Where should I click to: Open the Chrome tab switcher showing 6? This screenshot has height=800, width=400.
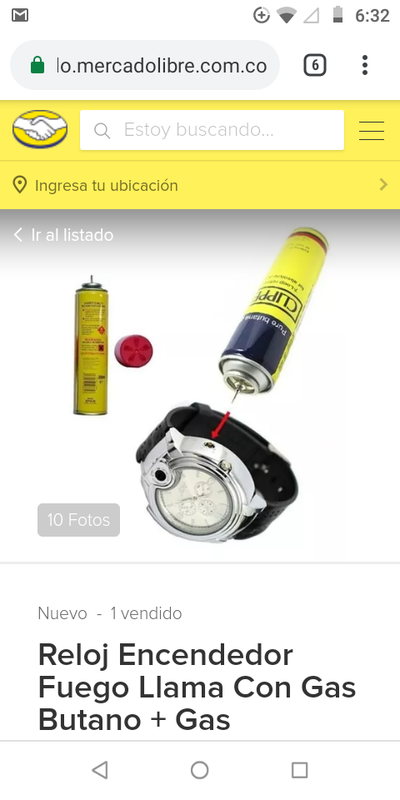click(x=315, y=65)
